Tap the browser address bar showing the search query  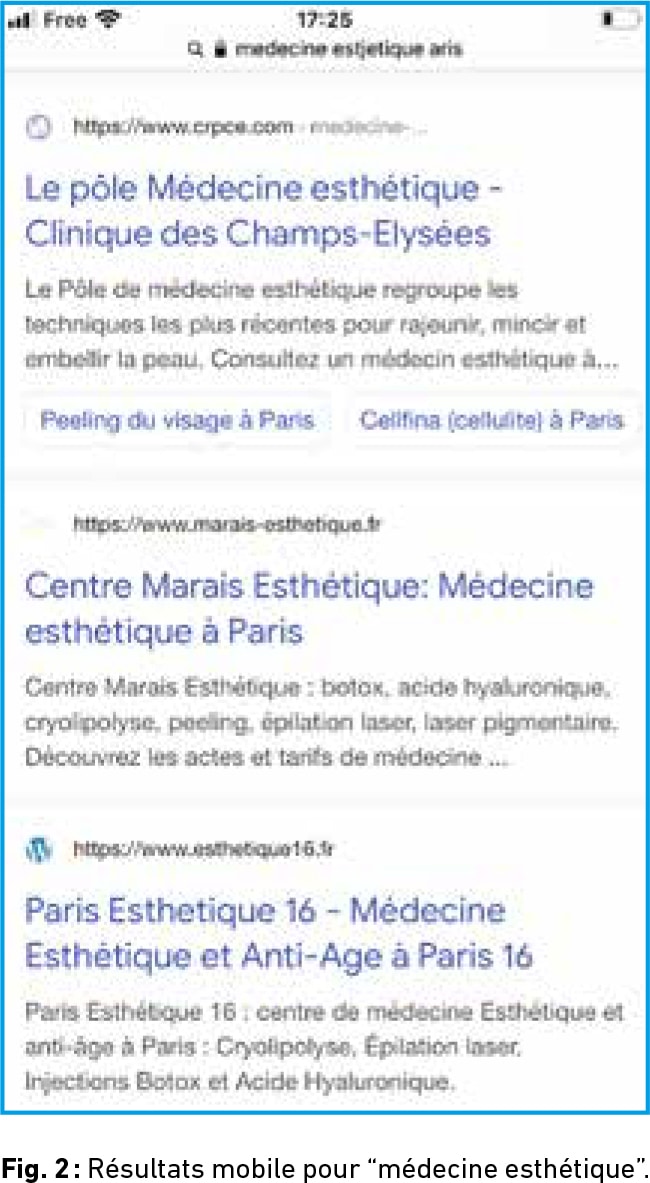325,50
